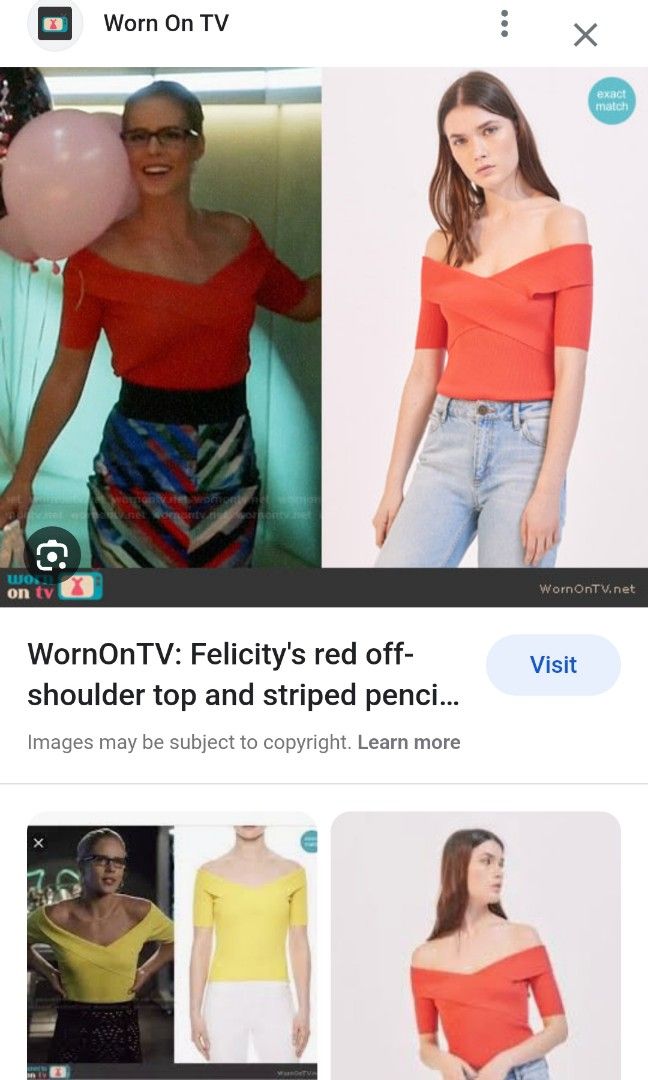
Task: Open related image with yellow off-shoulder top
Action: (172, 945)
